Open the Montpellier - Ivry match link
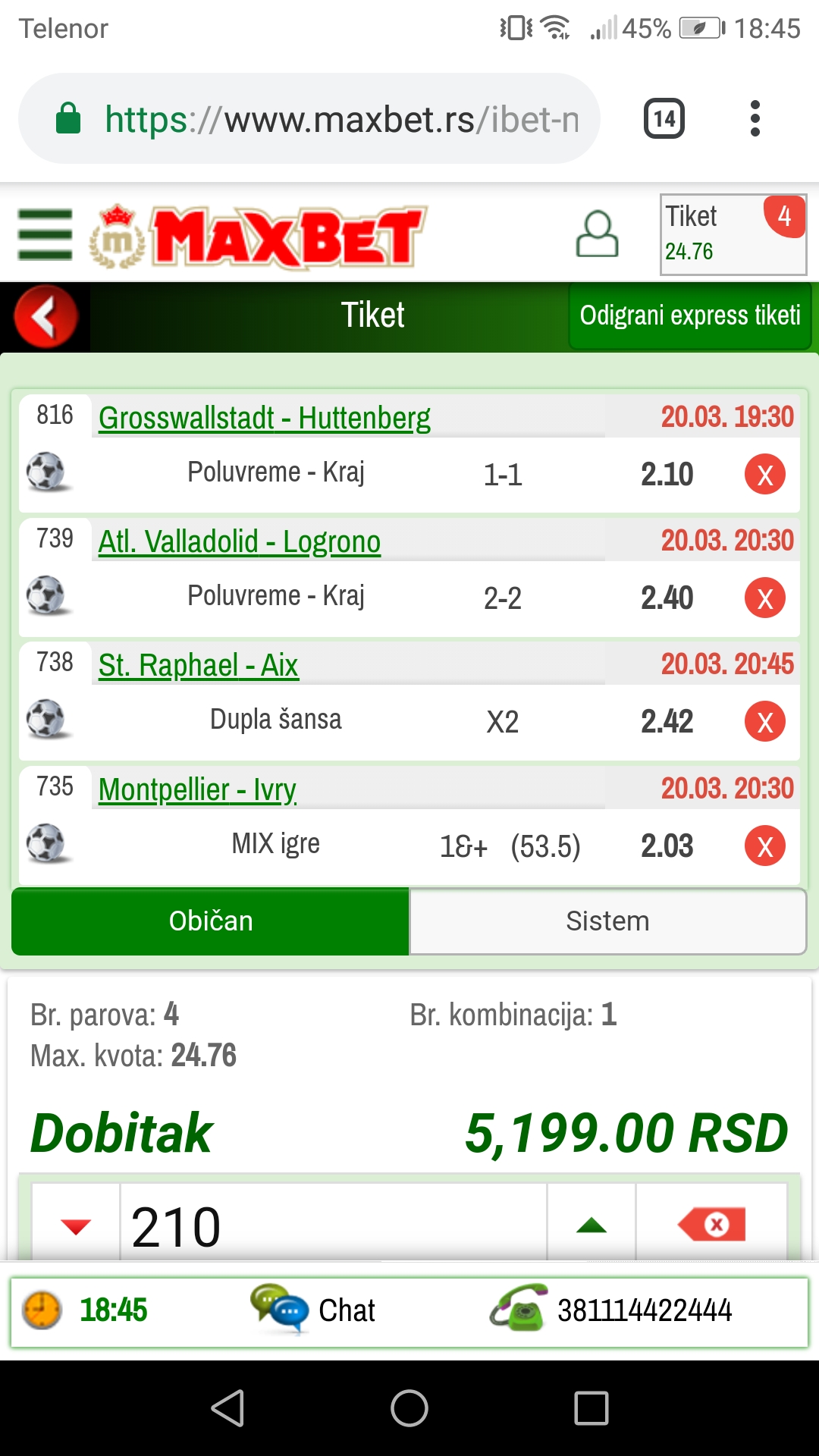The height and width of the screenshot is (1456, 819). coord(197,789)
